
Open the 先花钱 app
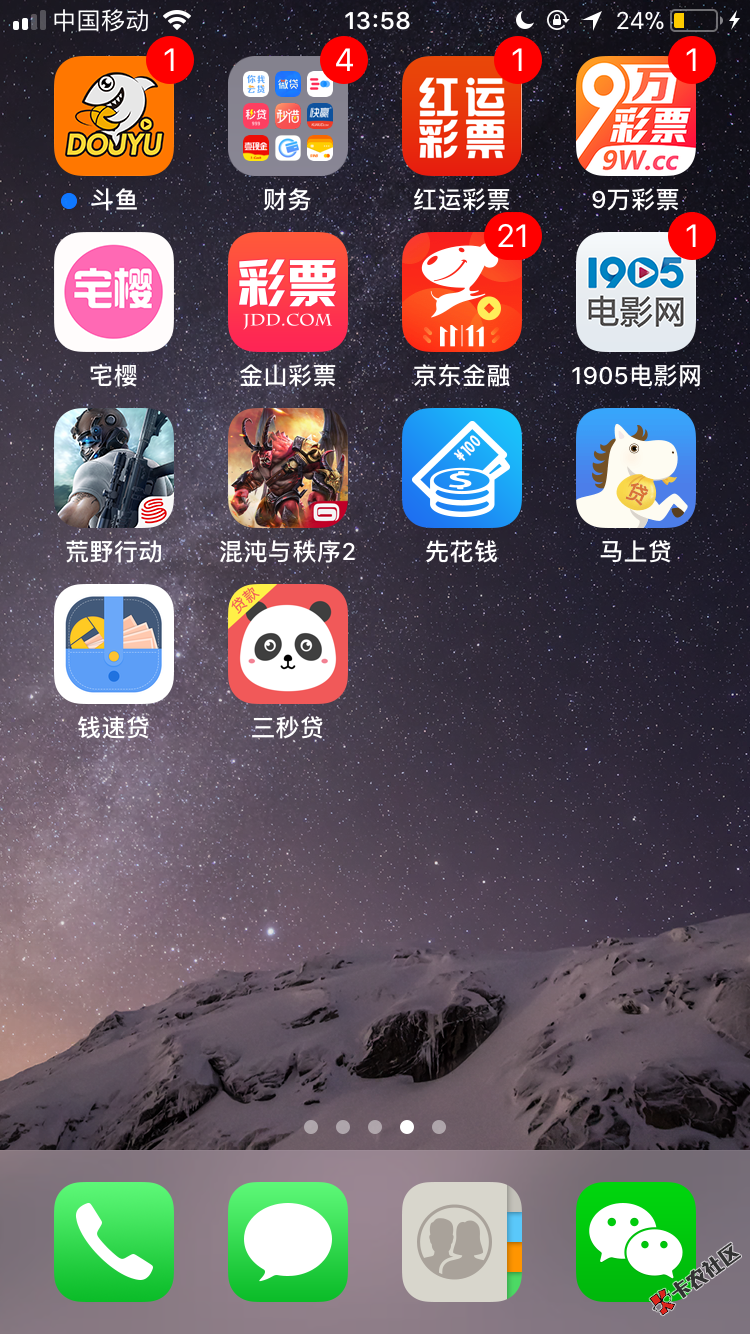[462, 468]
